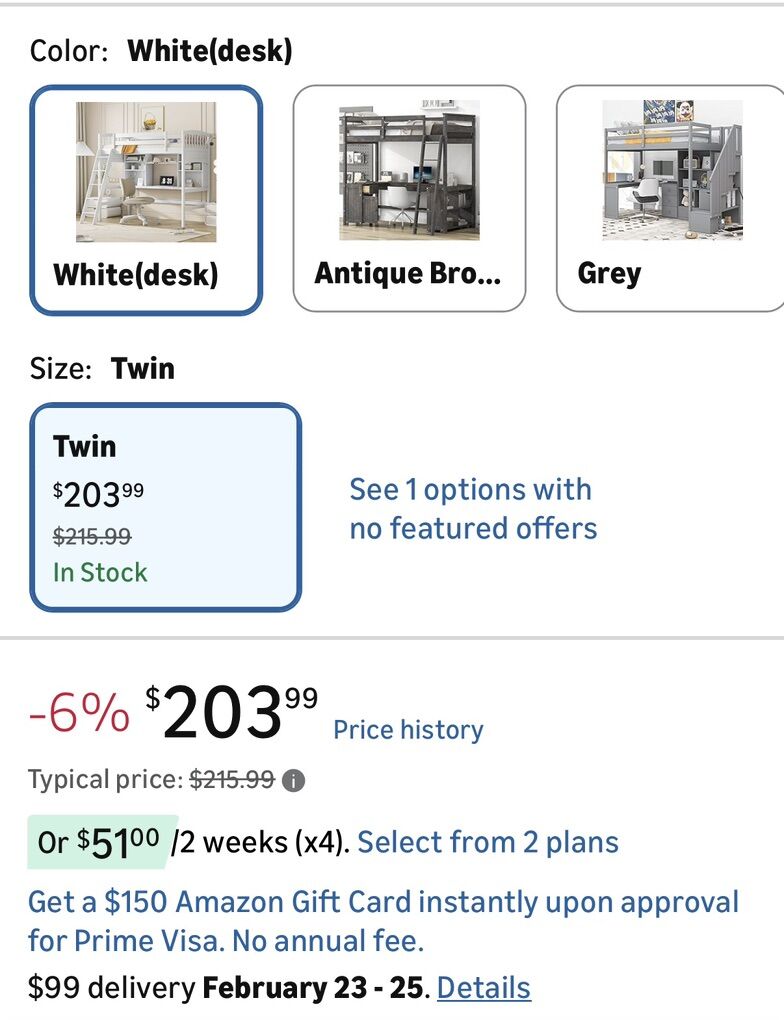This screenshot has height=1020, width=784.
Task: Open the $150 Amazon Gift Card Prime Visa offer
Action: click(383, 920)
